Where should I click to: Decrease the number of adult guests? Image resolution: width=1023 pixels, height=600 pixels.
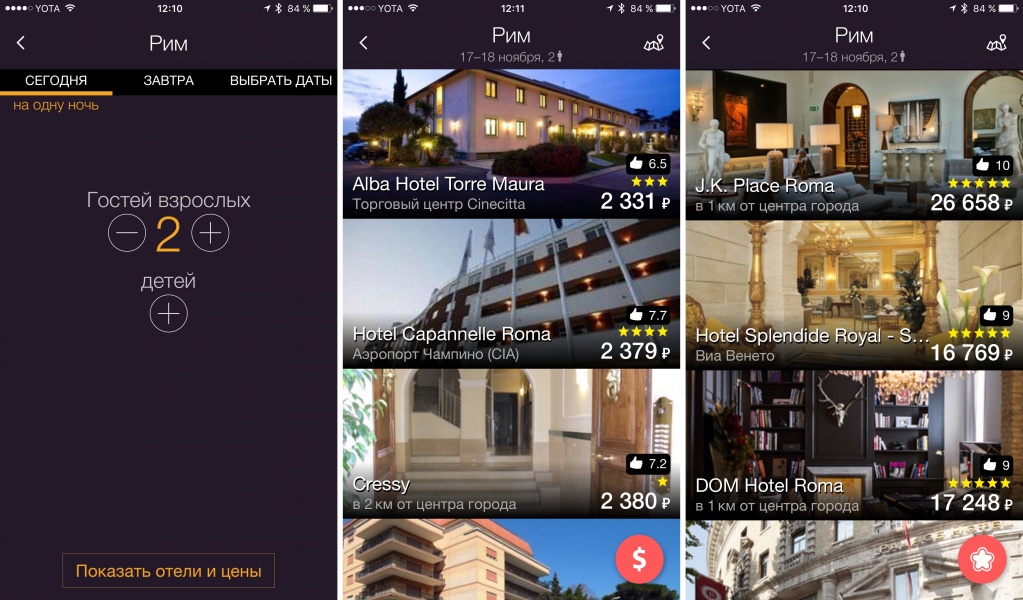click(x=128, y=233)
